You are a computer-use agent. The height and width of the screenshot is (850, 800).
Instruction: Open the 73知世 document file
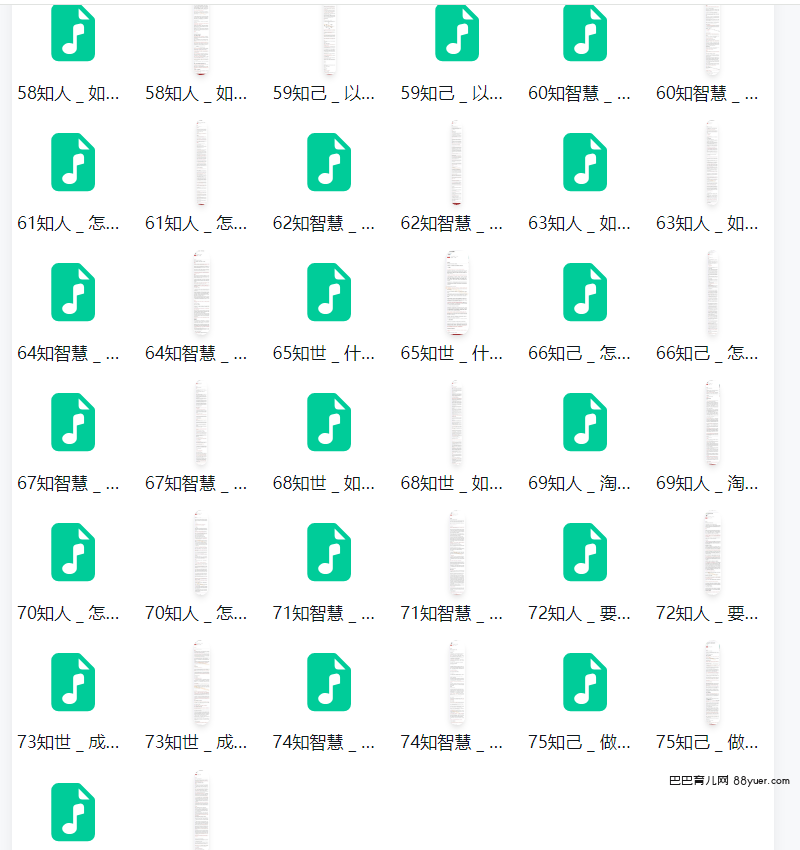pyautogui.click(x=201, y=682)
